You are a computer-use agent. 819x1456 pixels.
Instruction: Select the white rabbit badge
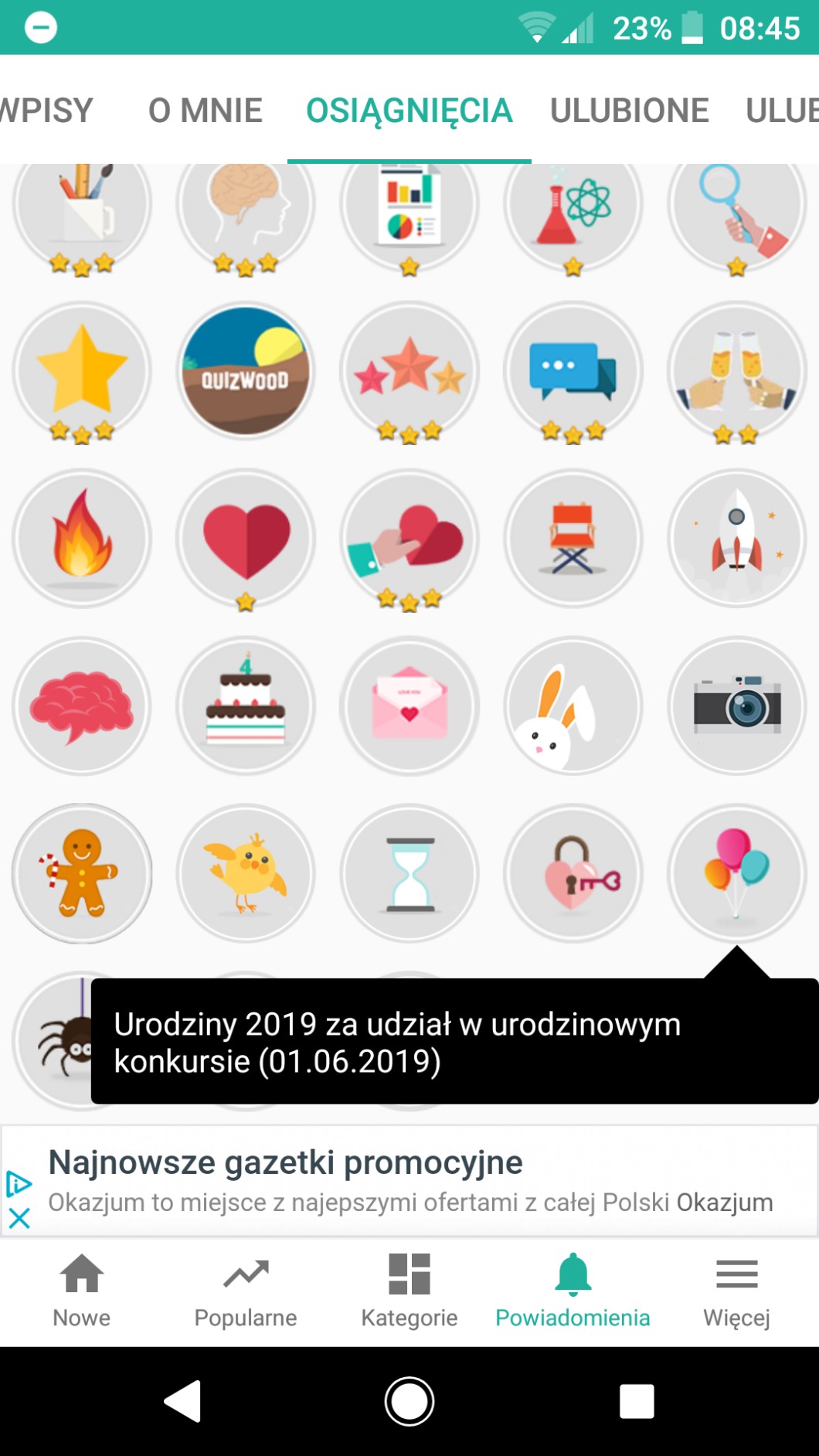coord(573,706)
